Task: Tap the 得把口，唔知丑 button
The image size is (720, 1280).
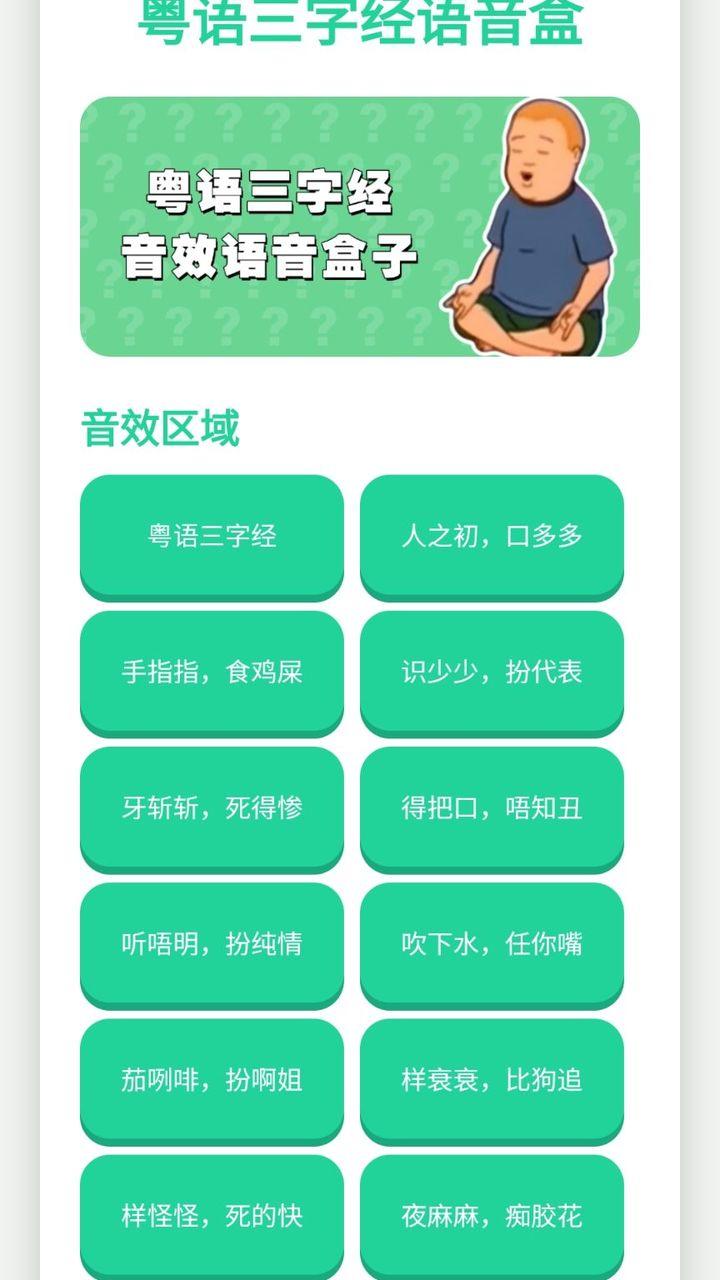Action: coord(492,808)
